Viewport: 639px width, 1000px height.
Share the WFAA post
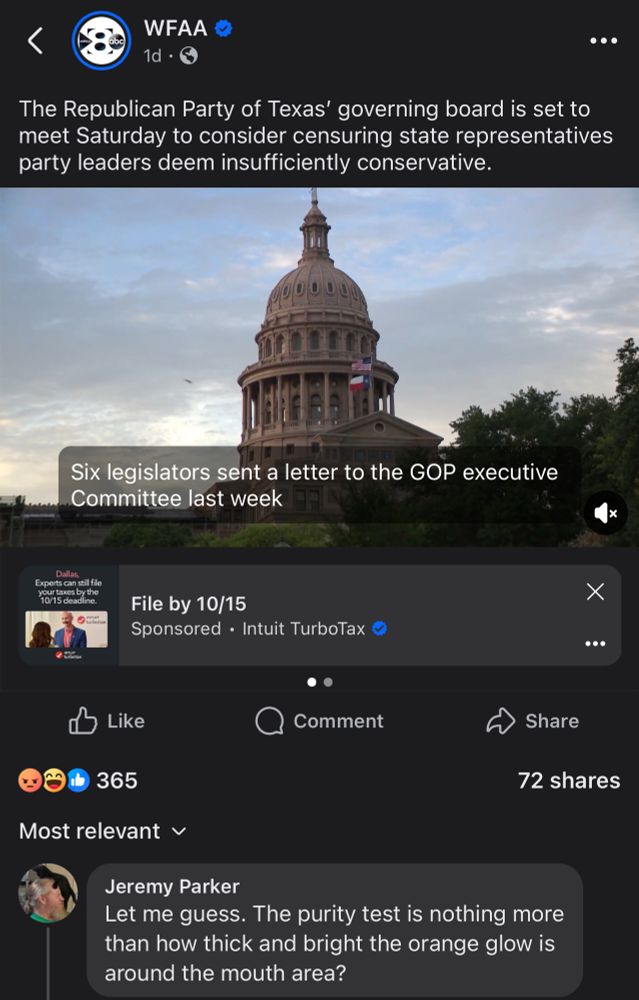[531, 721]
